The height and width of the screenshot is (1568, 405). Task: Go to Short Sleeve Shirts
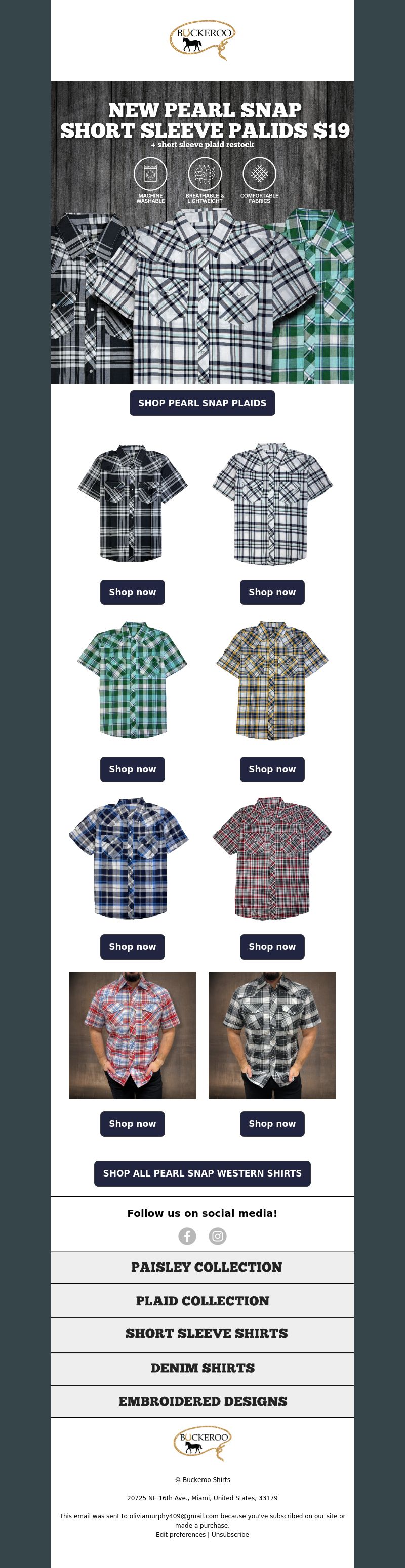pyautogui.click(x=206, y=1333)
